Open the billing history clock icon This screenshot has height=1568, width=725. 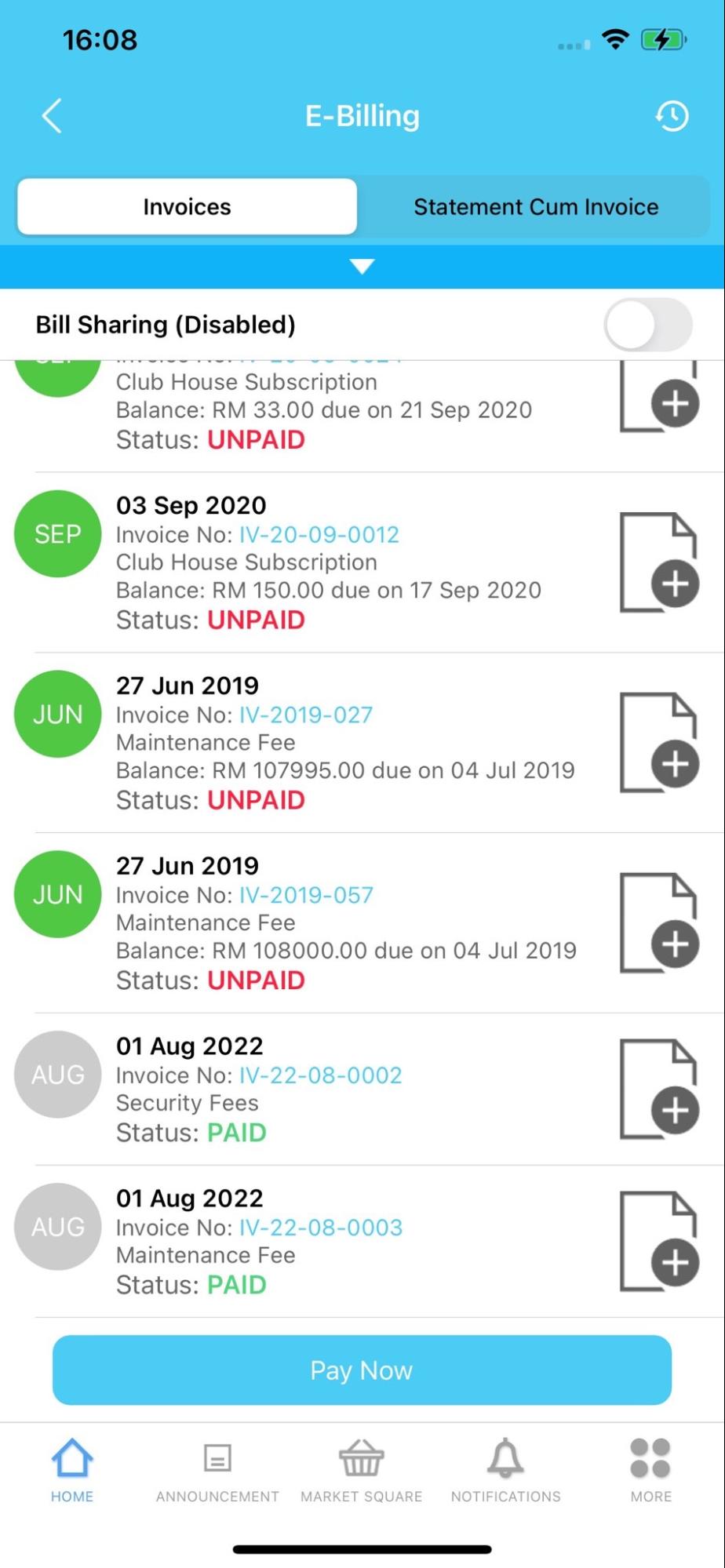coord(672,116)
